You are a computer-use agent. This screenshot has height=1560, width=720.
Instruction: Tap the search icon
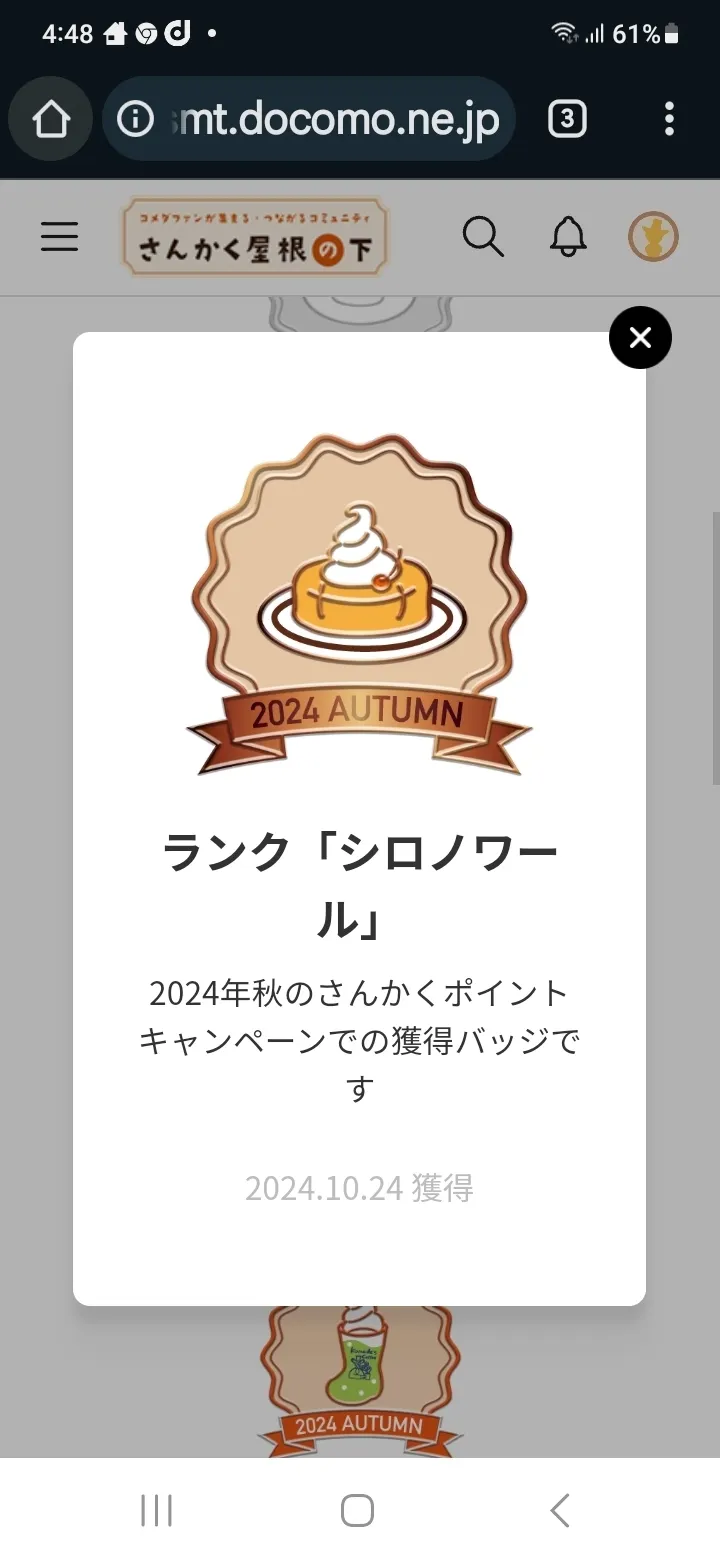pyautogui.click(x=484, y=237)
